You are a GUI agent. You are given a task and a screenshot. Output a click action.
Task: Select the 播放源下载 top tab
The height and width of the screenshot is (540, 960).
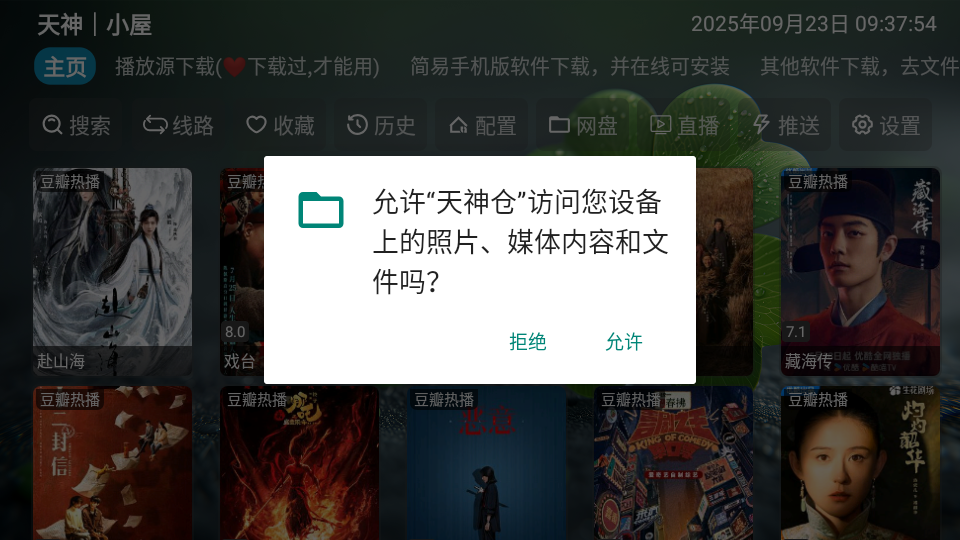pos(247,67)
